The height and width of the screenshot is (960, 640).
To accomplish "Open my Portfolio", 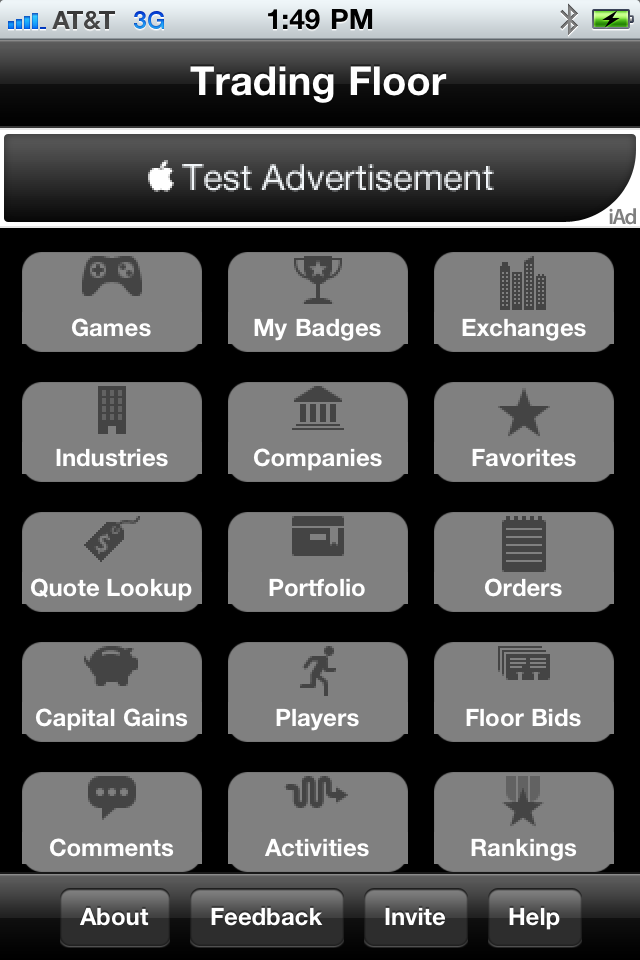I will point(318,562).
